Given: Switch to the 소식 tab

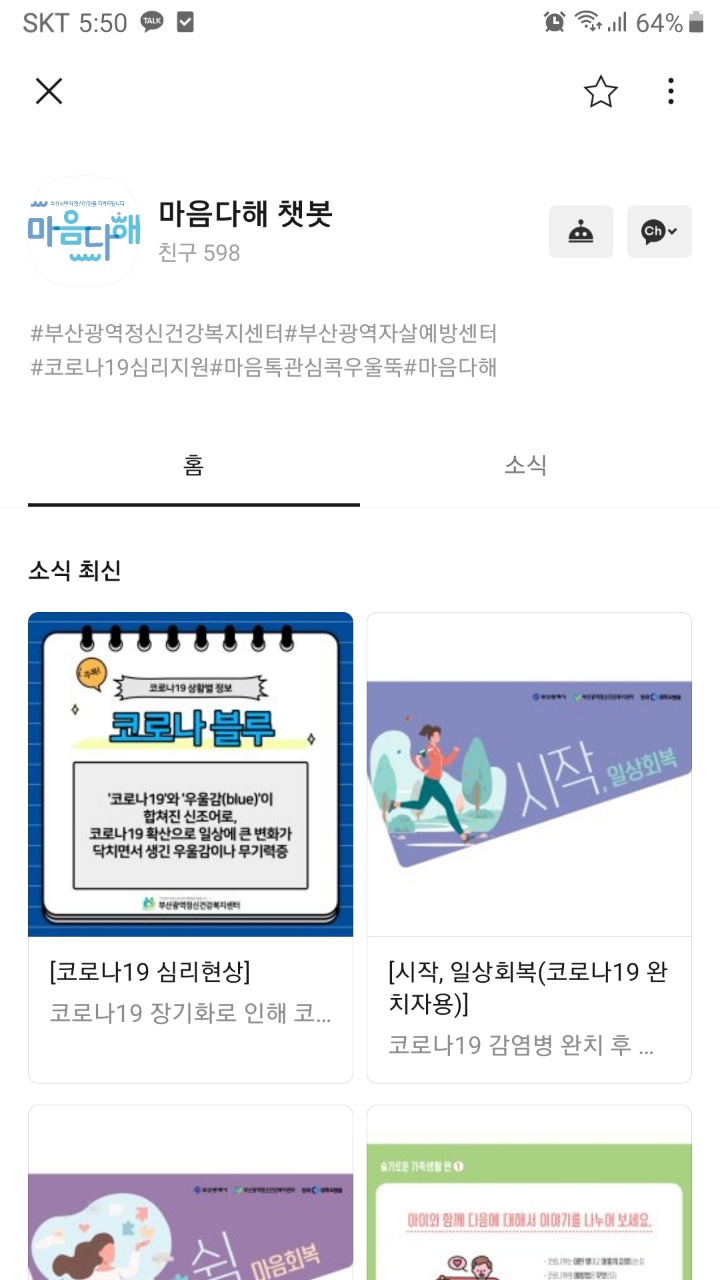Looking at the screenshot, I should tap(525, 465).
